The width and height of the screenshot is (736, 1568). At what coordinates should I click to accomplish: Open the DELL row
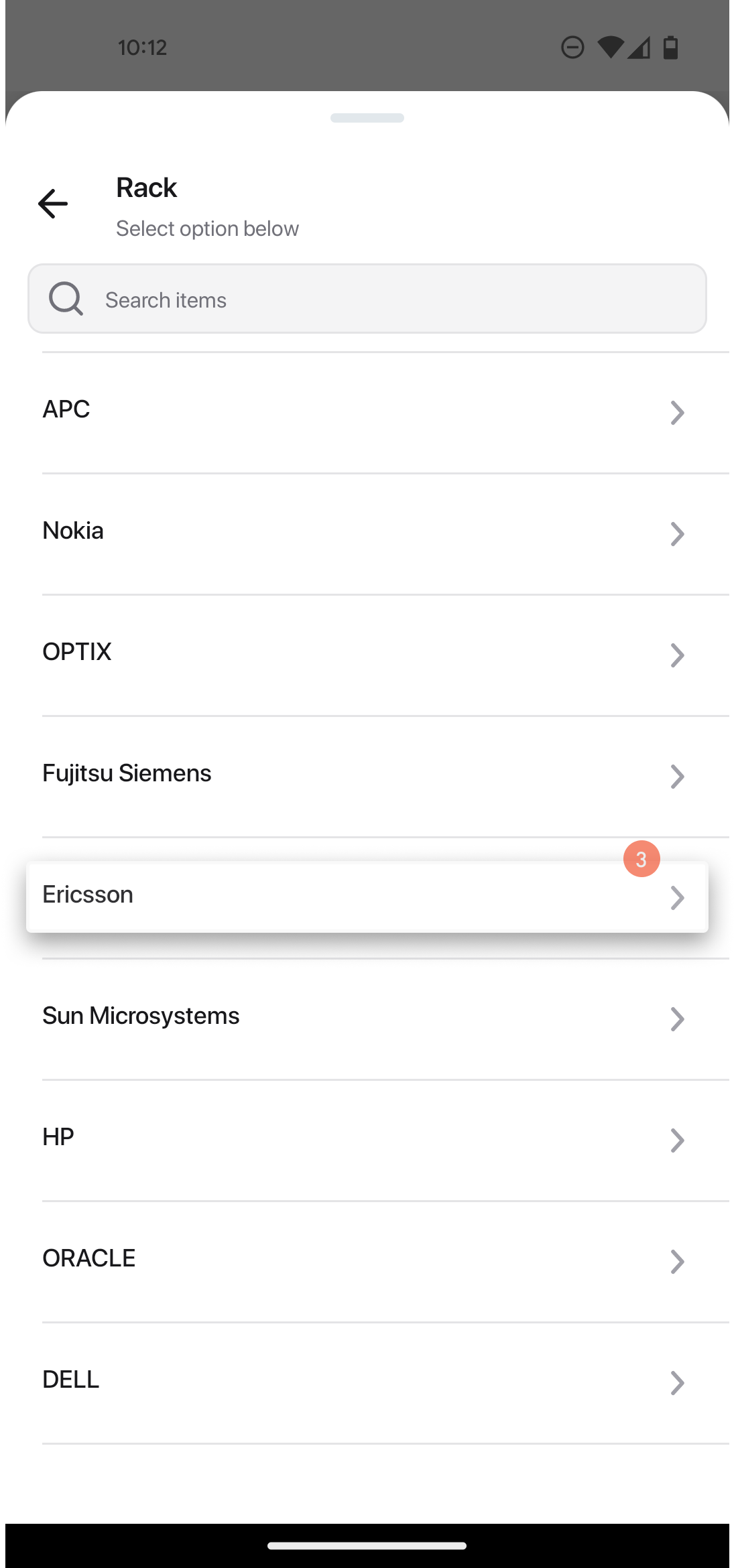click(x=385, y=1383)
